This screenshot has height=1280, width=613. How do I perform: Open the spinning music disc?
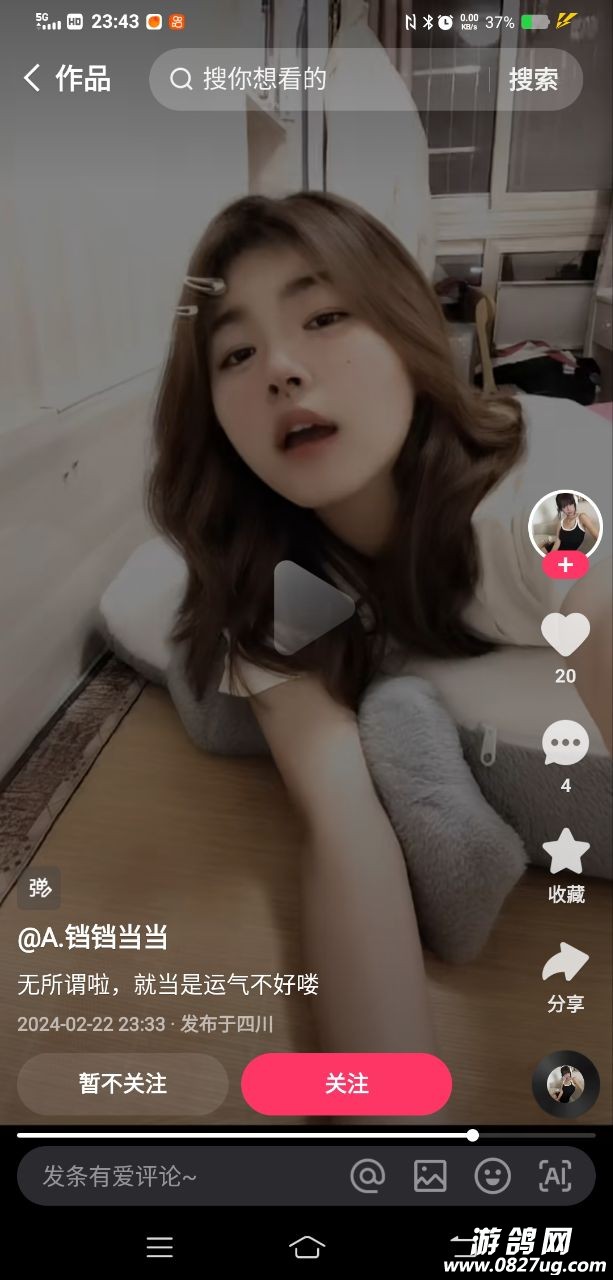pyautogui.click(x=565, y=1084)
